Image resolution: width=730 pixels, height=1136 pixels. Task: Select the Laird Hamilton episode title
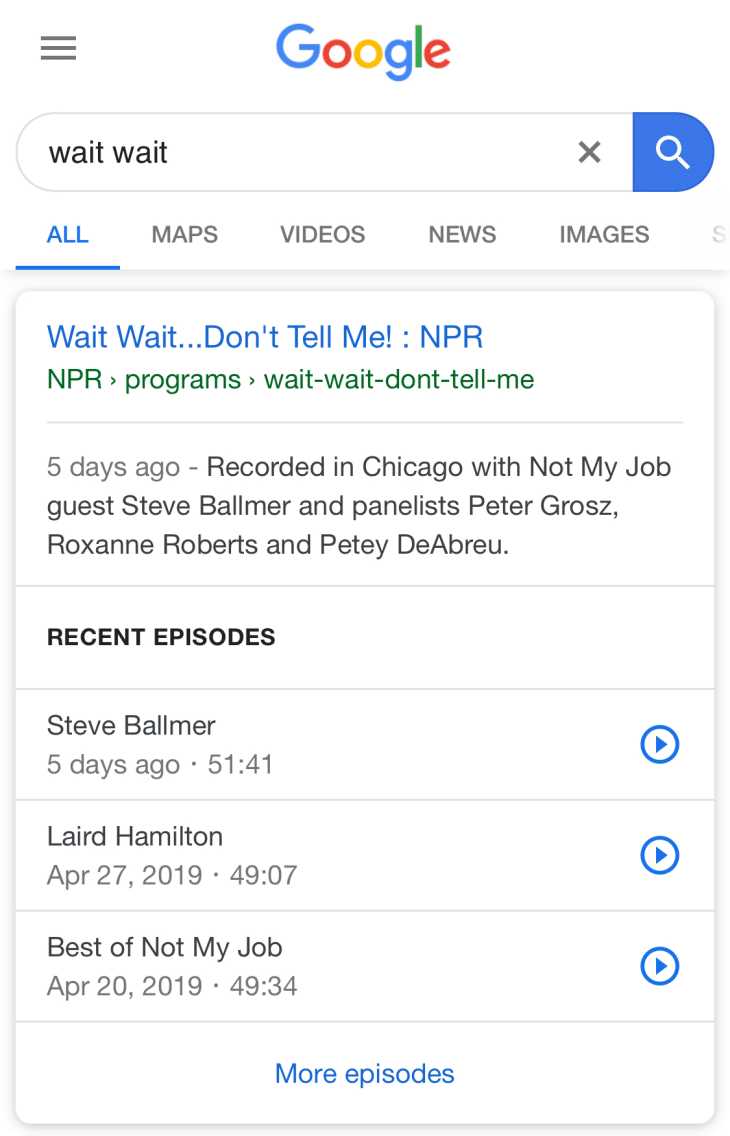(x=134, y=836)
